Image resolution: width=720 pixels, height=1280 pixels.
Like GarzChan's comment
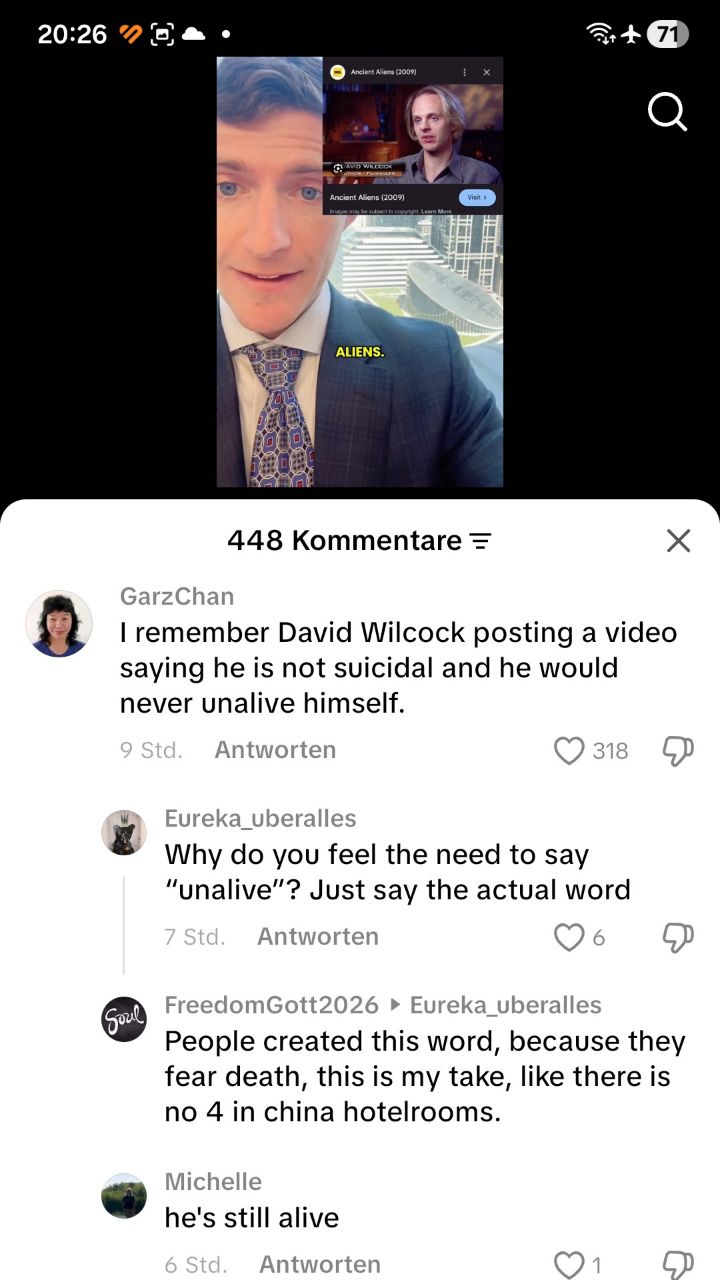pos(569,750)
